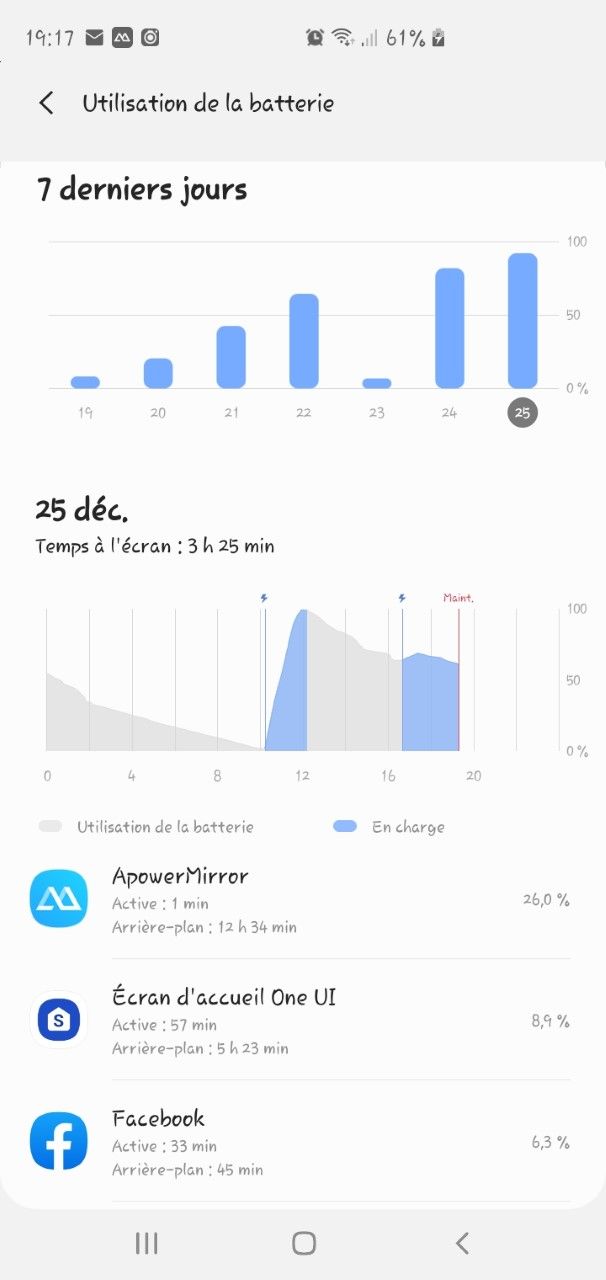
Task: Open Facebook battery usage details
Action: click(x=300, y=1142)
